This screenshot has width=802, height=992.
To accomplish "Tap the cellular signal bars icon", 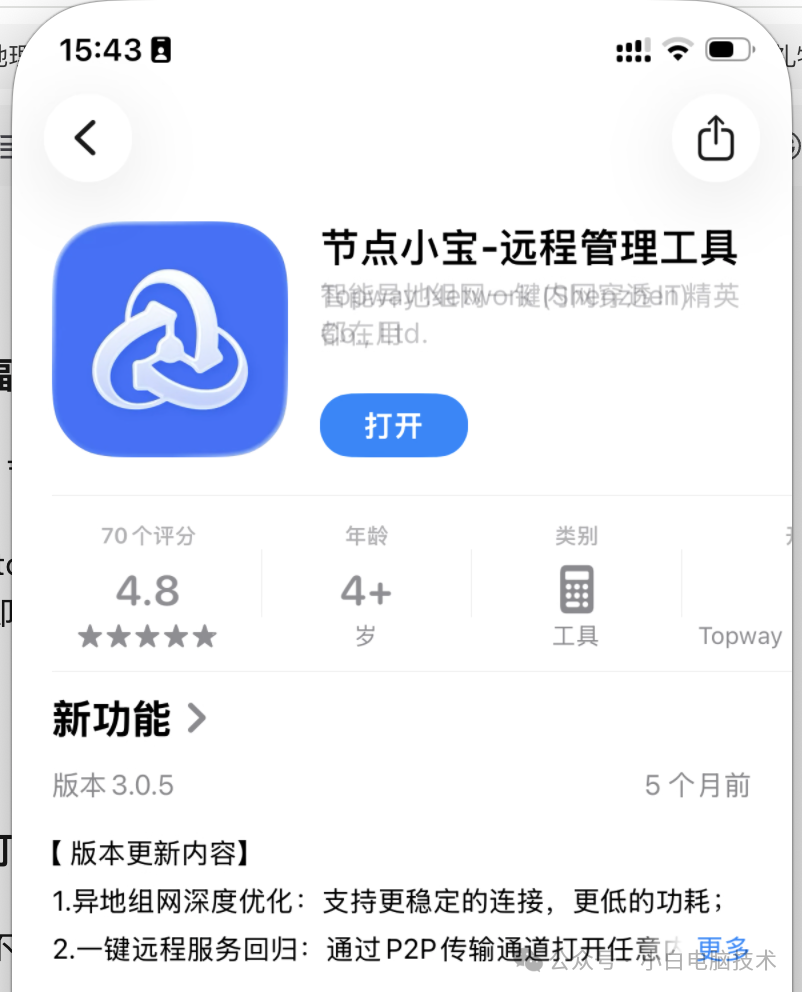I will (632, 48).
